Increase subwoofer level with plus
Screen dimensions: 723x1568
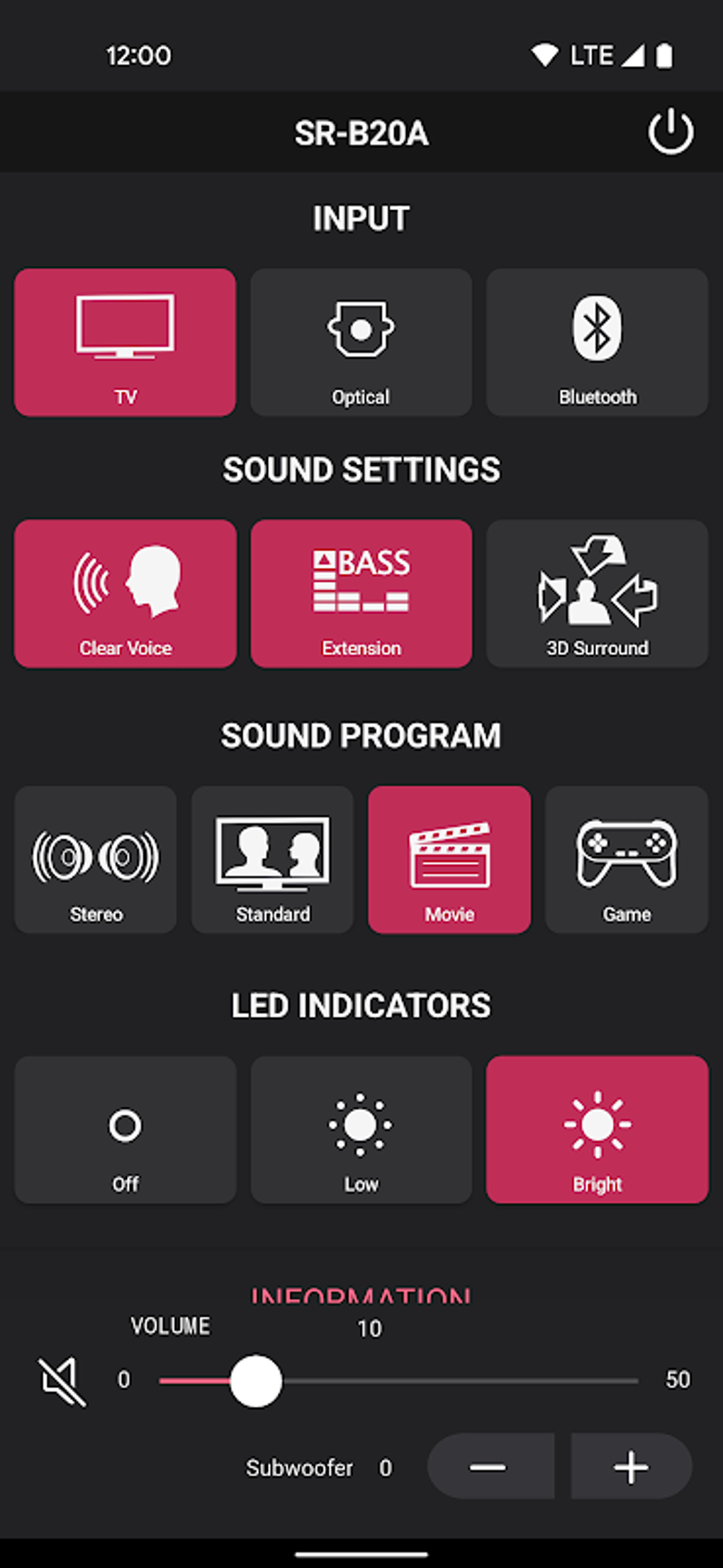point(631,1467)
